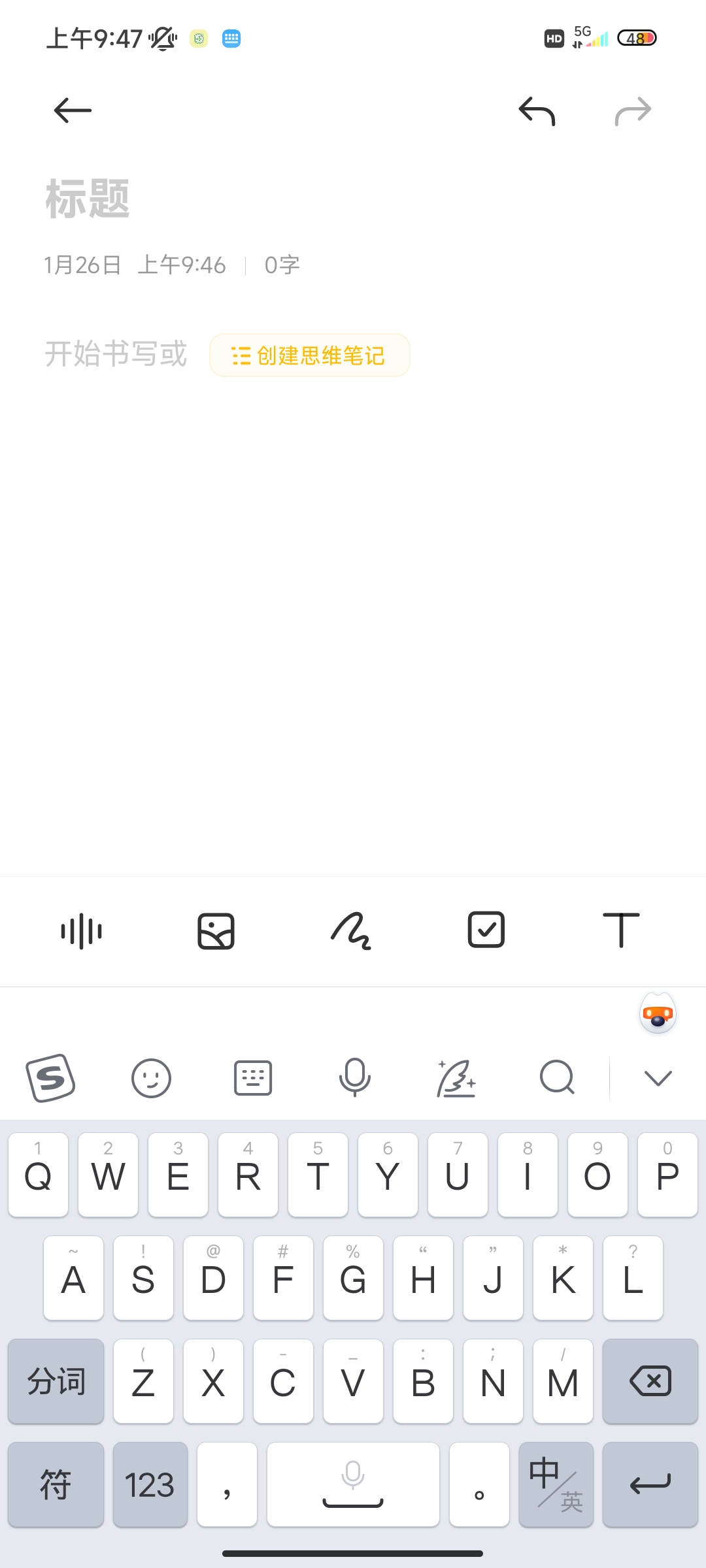Redo the last undone edit

pos(633,110)
